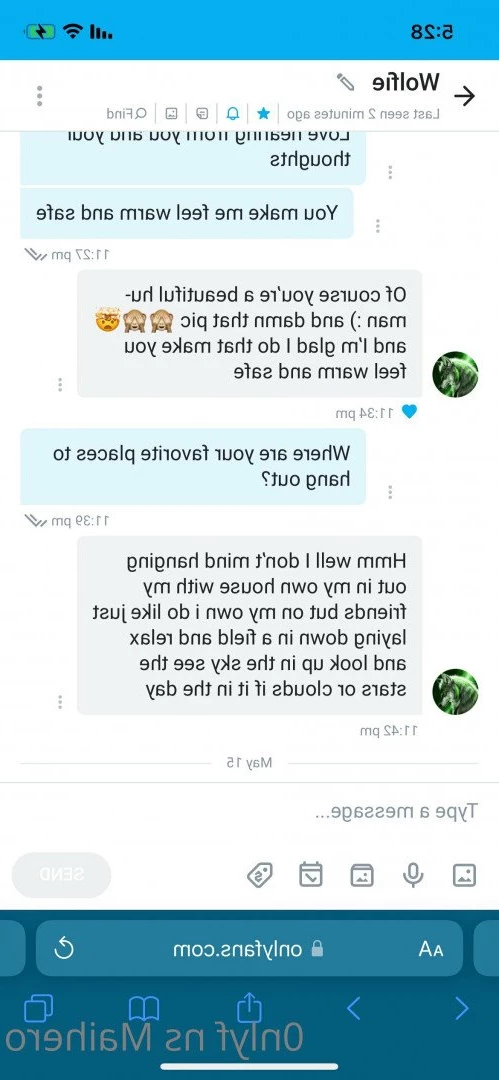This screenshot has width=499, height=1080.
Task: Open the chat media gallery icon
Action: tap(172, 114)
